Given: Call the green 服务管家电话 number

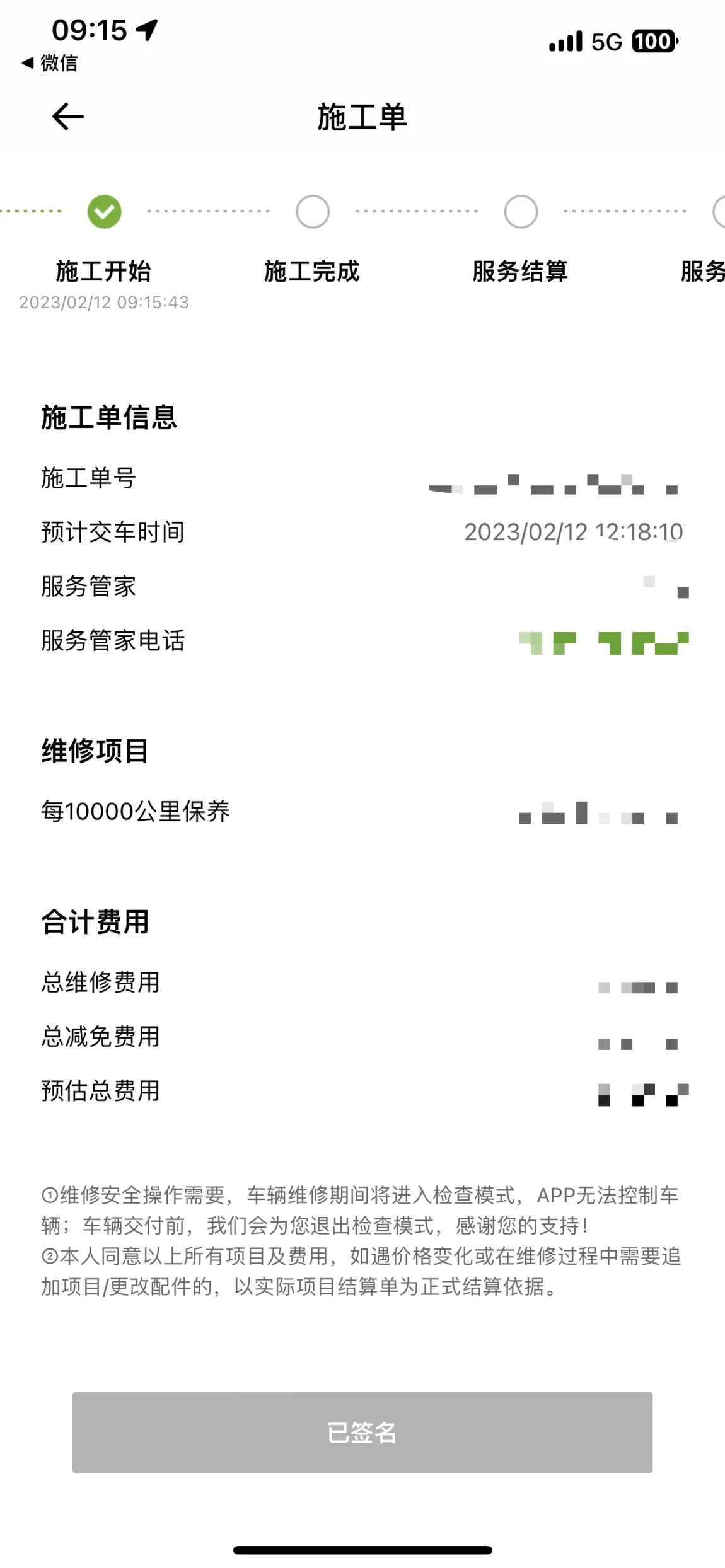Looking at the screenshot, I should tap(603, 643).
